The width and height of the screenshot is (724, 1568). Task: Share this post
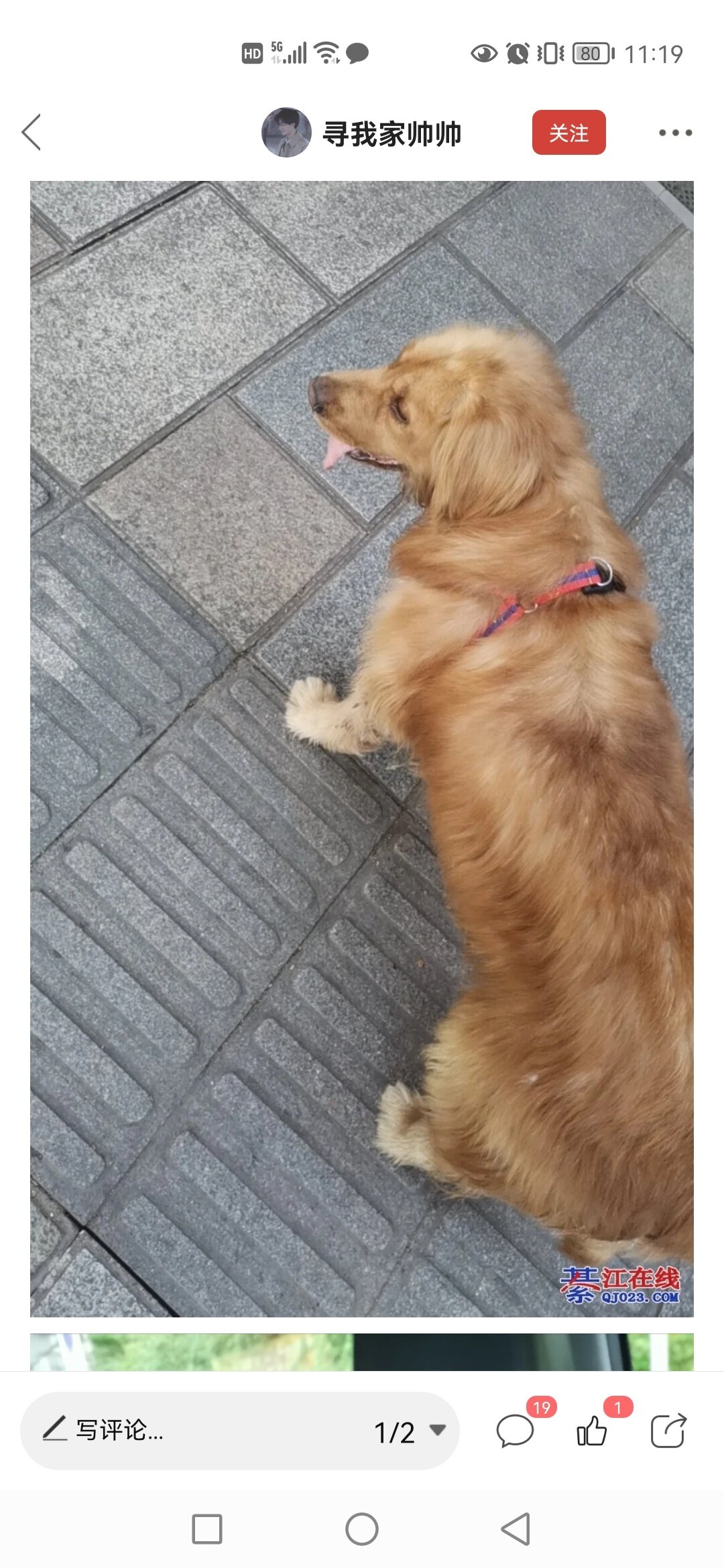pyautogui.click(x=668, y=1431)
